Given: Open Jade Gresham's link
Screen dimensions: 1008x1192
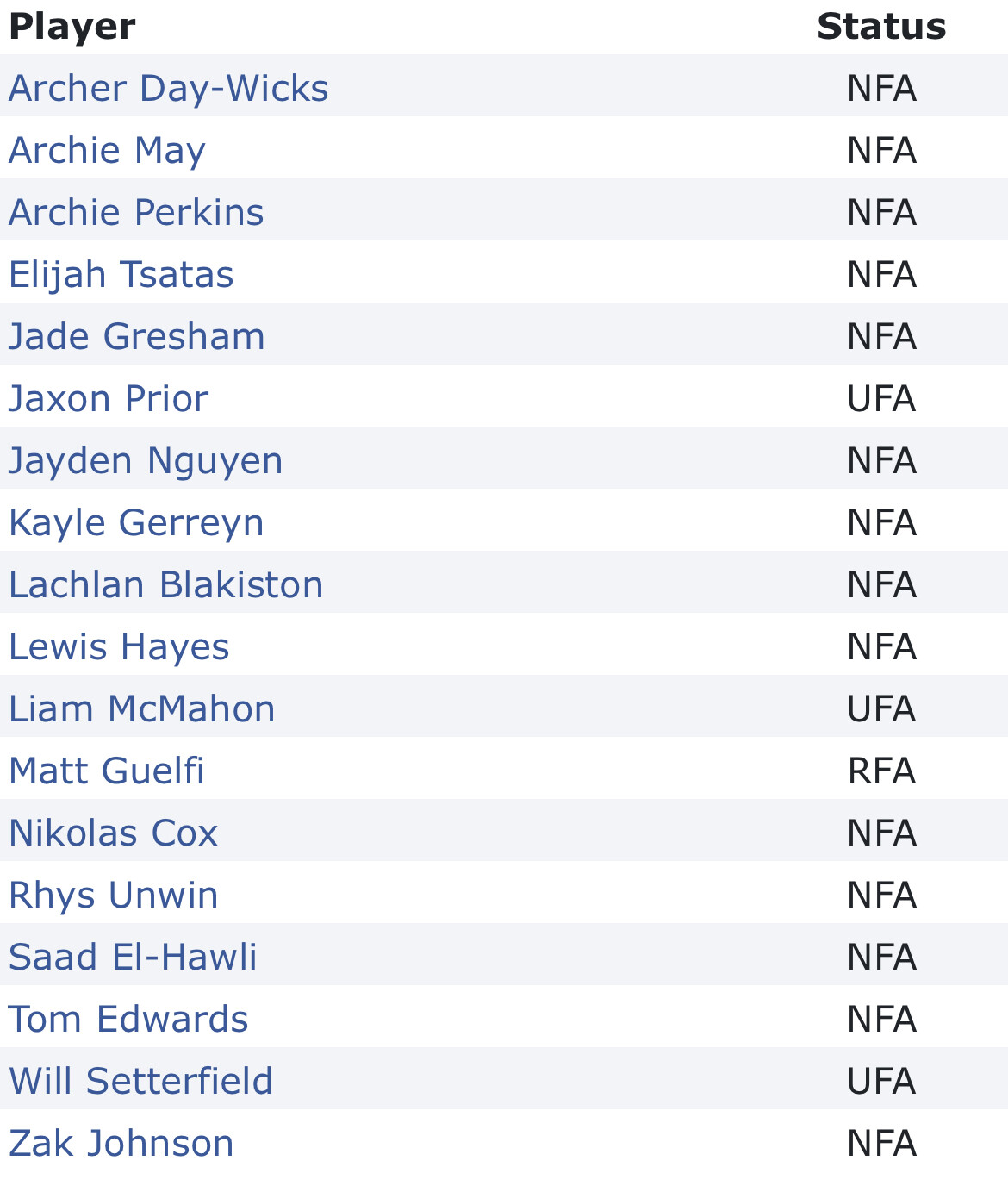Looking at the screenshot, I should (x=136, y=336).
